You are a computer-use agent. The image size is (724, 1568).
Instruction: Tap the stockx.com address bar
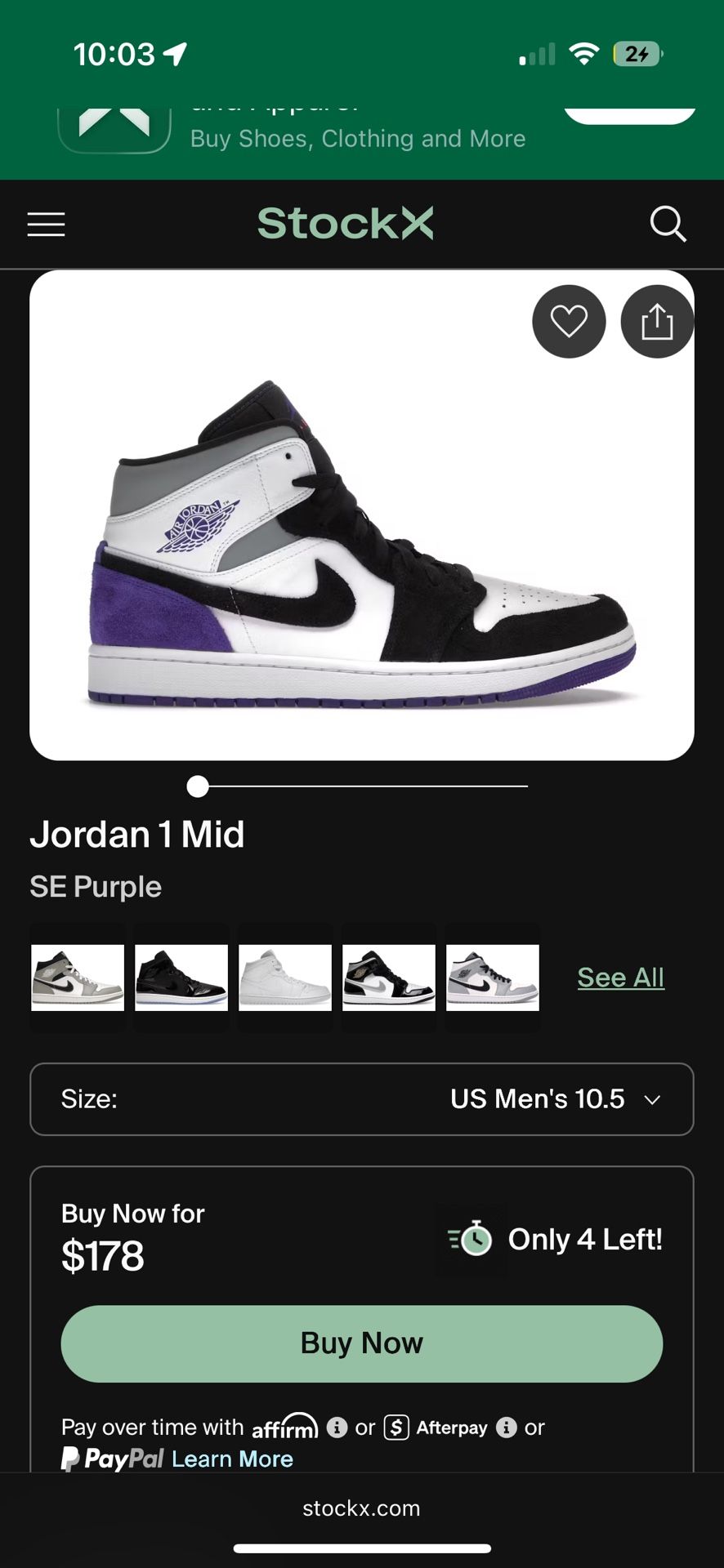click(362, 1508)
